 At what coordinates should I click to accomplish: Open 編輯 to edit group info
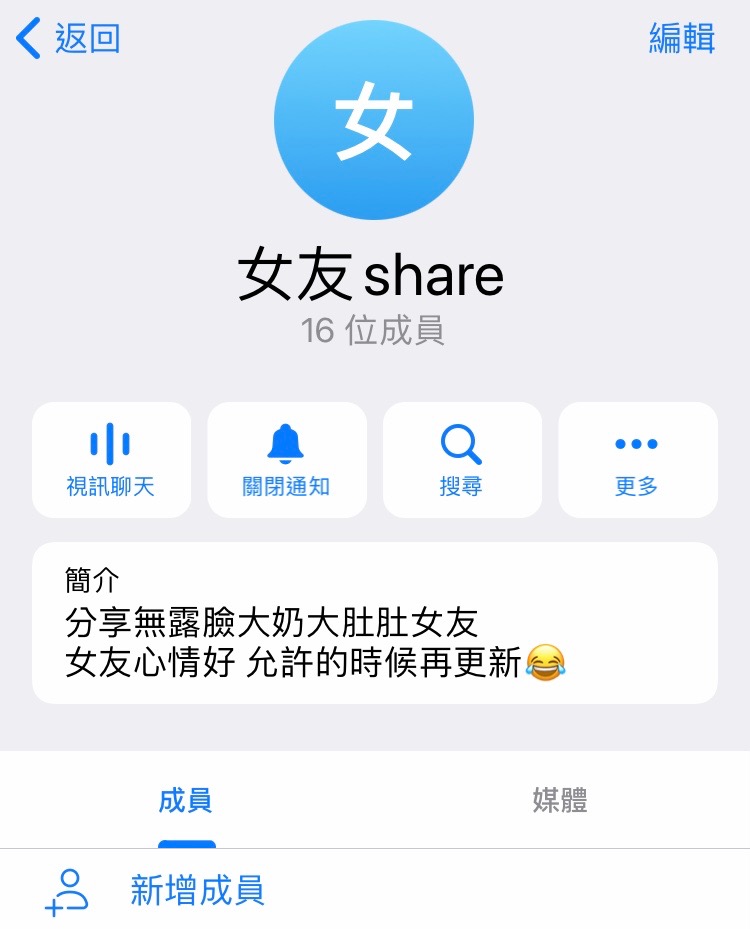coord(681,39)
